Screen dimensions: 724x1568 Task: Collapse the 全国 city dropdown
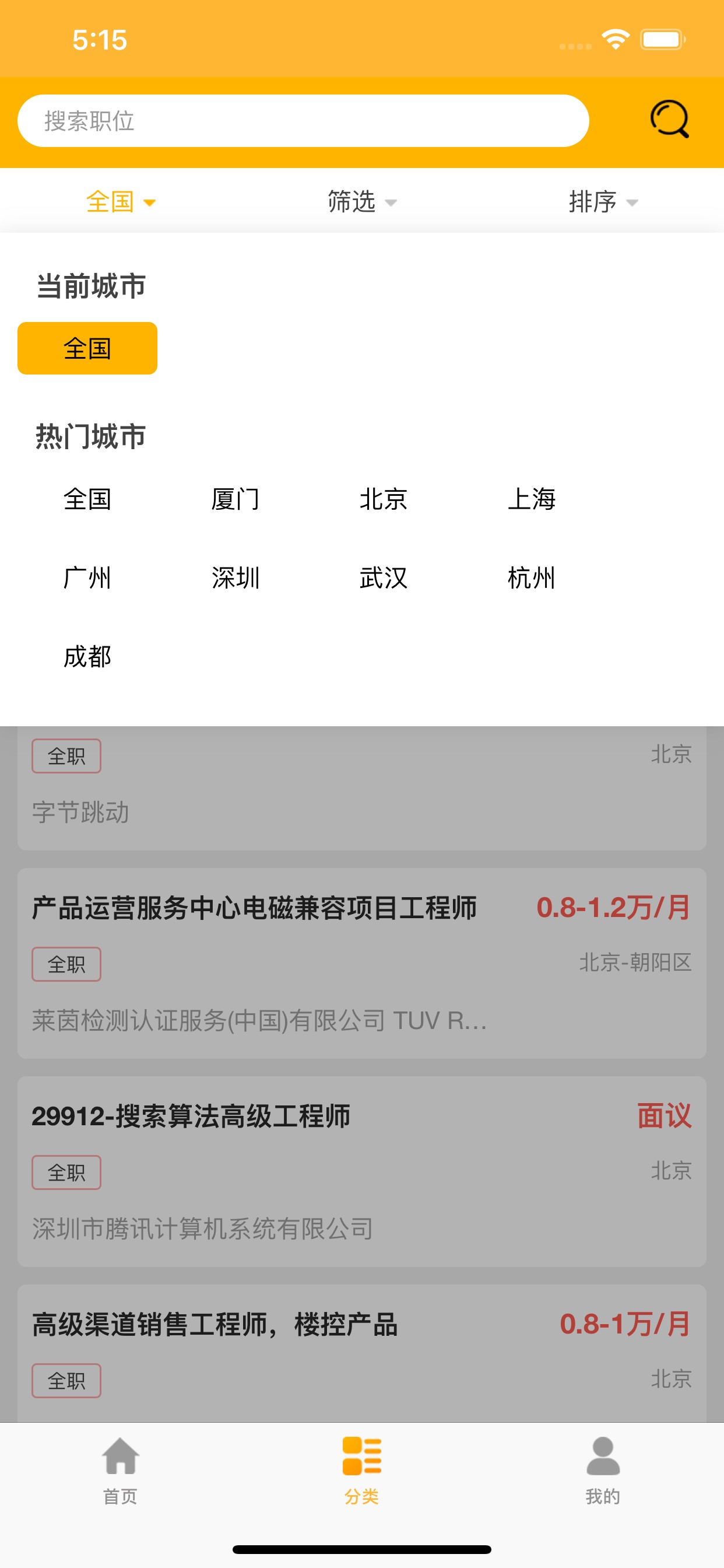[121, 202]
